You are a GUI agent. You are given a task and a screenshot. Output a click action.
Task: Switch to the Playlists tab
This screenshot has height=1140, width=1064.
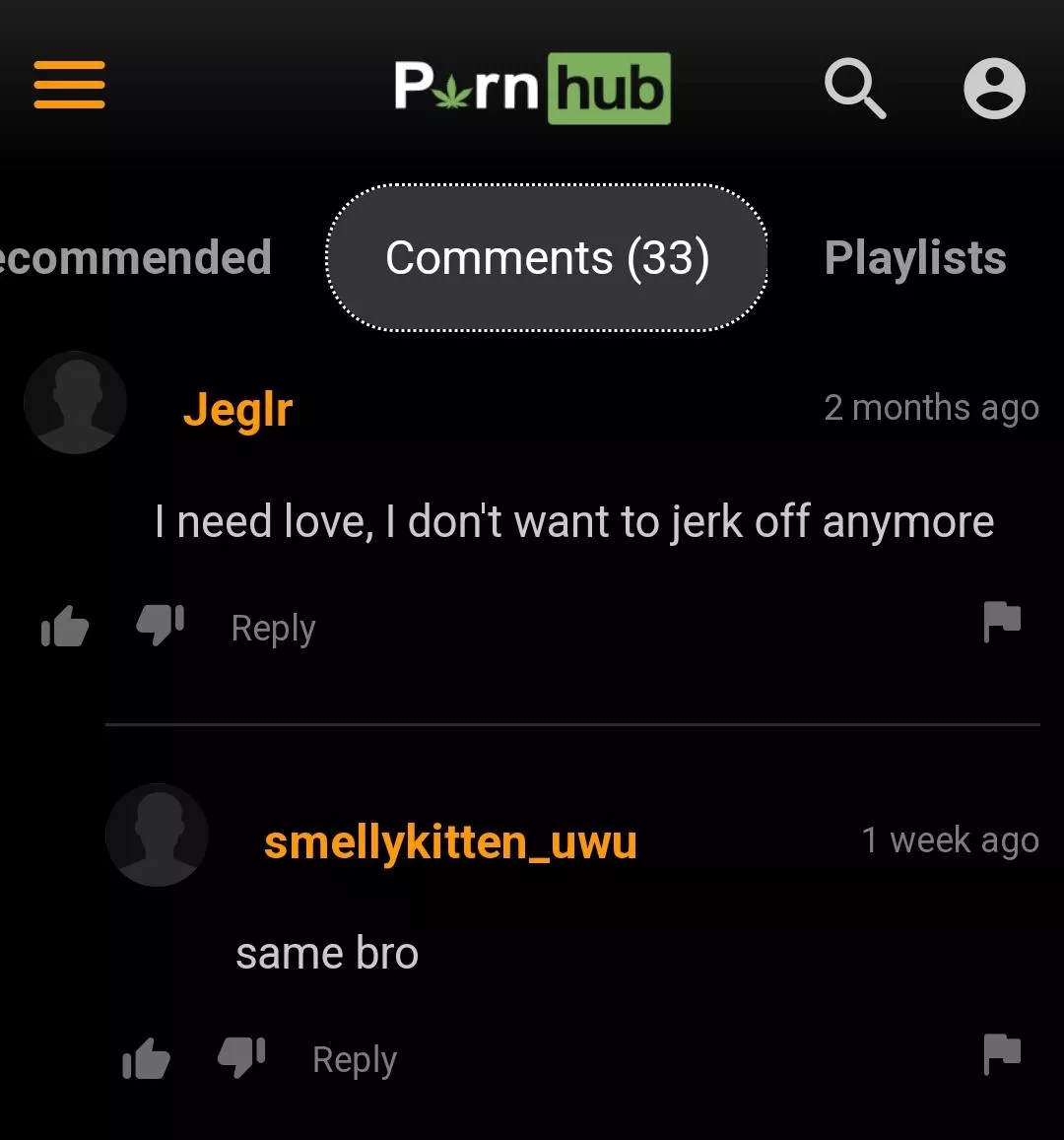pos(914,258)
